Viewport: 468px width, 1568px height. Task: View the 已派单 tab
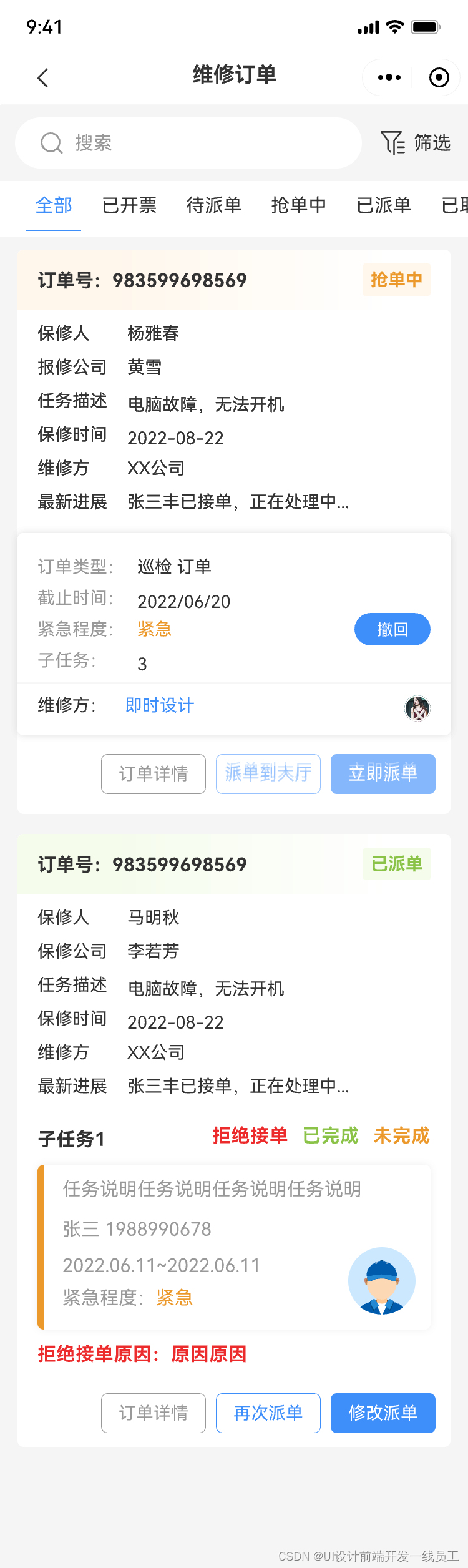click(x=384, y=205)
